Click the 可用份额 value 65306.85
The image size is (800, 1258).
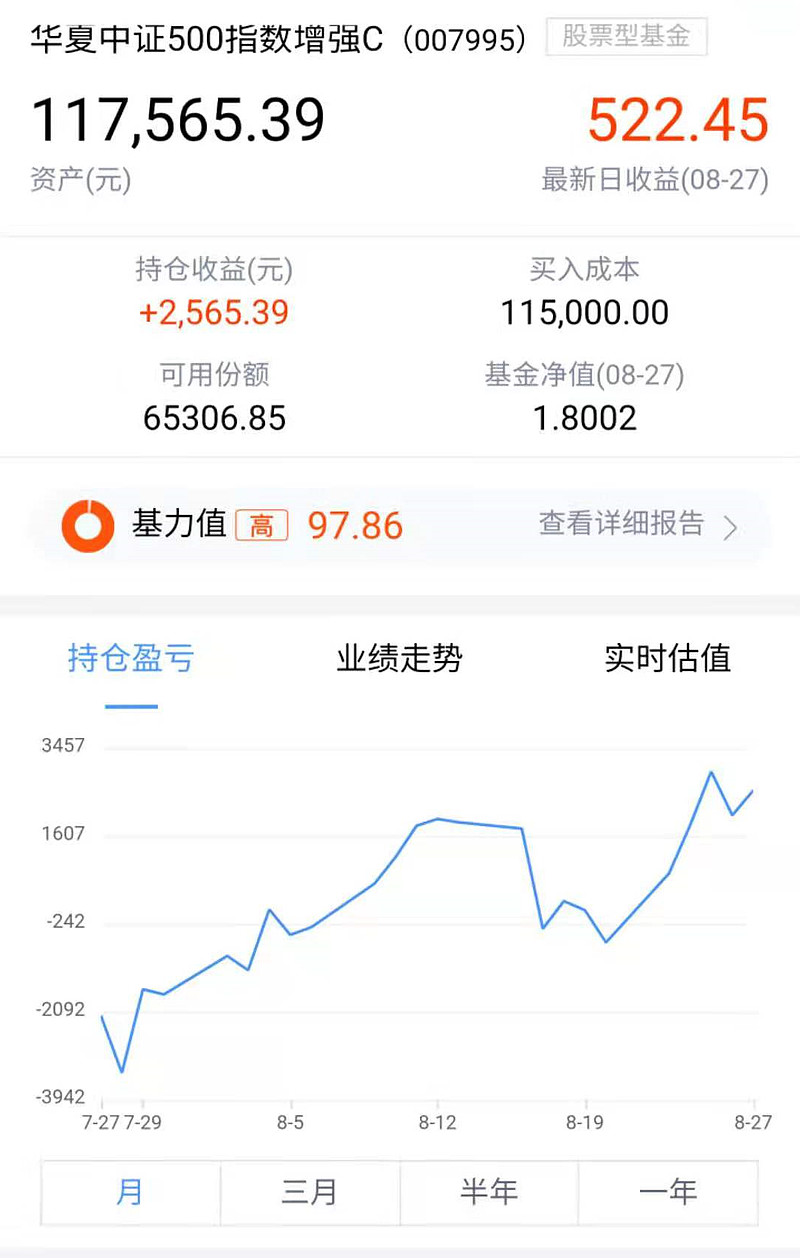[213, 418]
